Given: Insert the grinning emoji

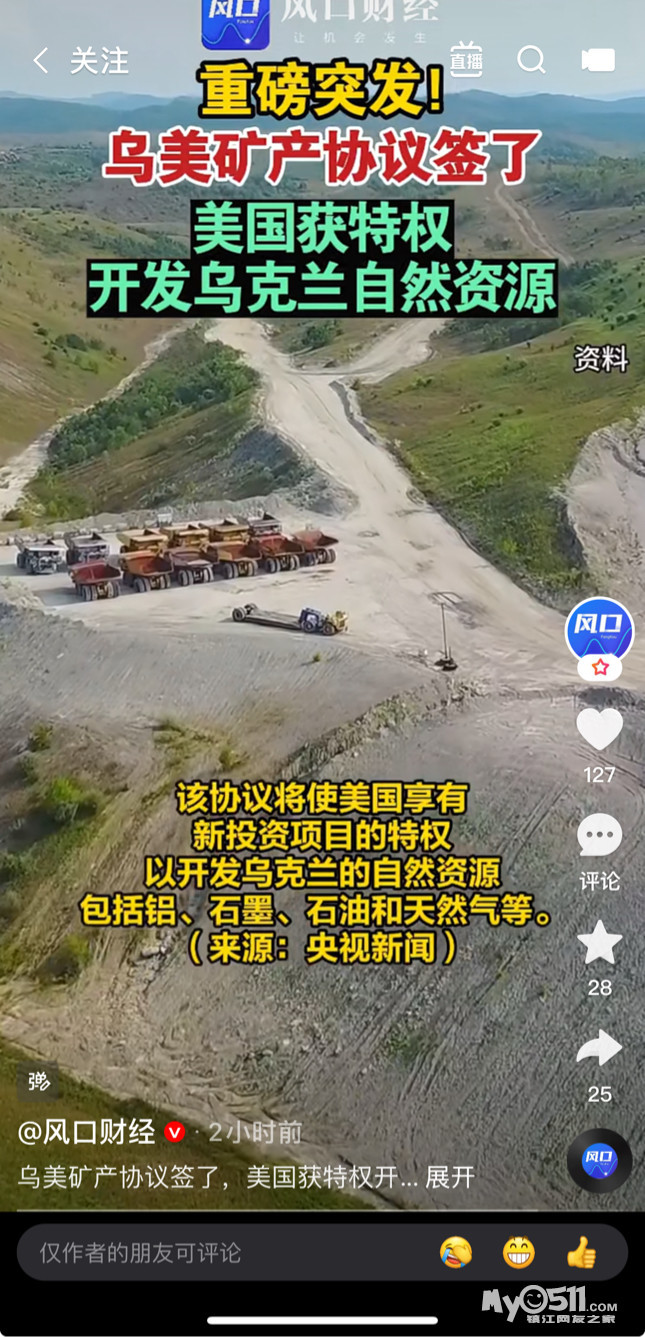Looking at the screenshot, I should click(518, 1252).
